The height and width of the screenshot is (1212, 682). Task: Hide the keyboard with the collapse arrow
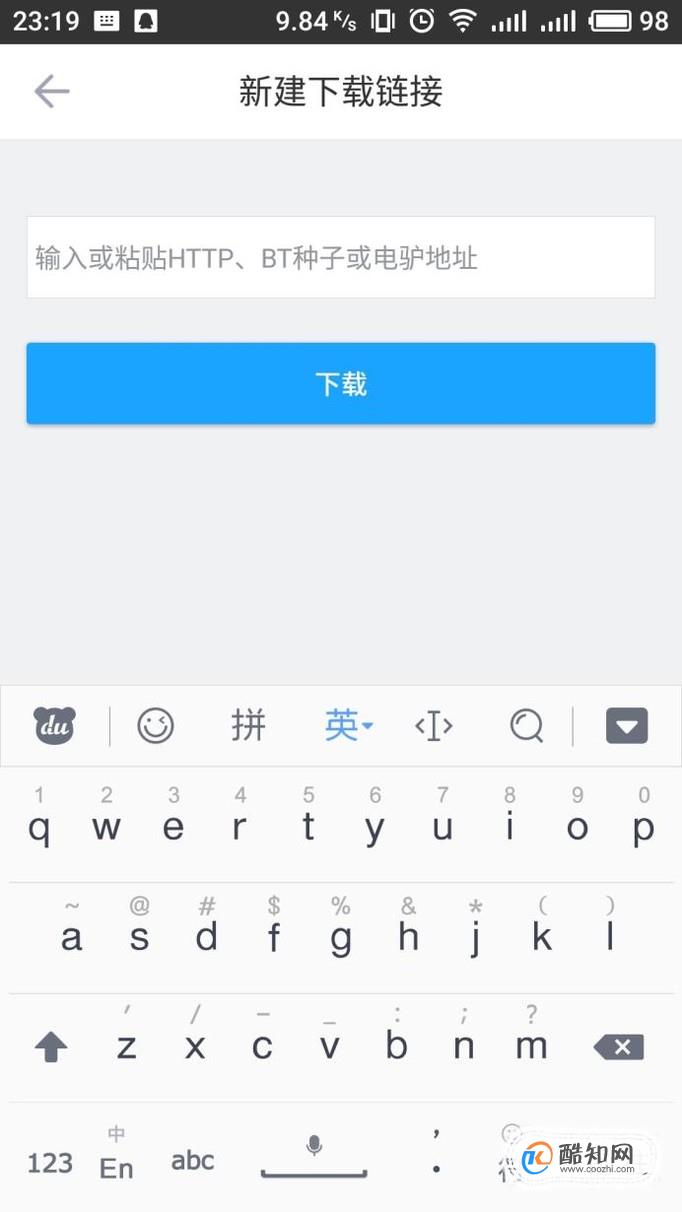[627, 726]
